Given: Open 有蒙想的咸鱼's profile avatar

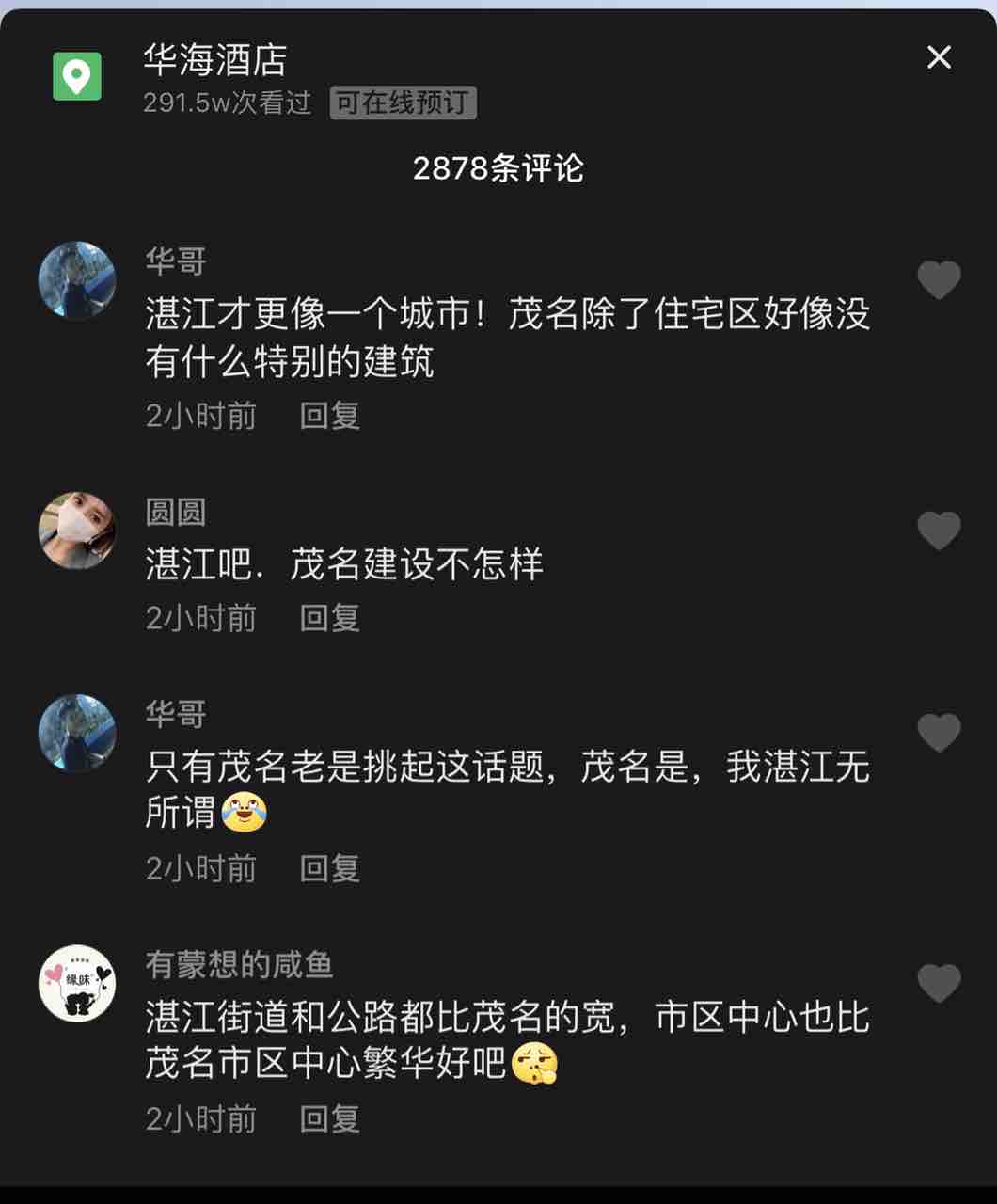Looking at the screenshot, I should point(77,984).
